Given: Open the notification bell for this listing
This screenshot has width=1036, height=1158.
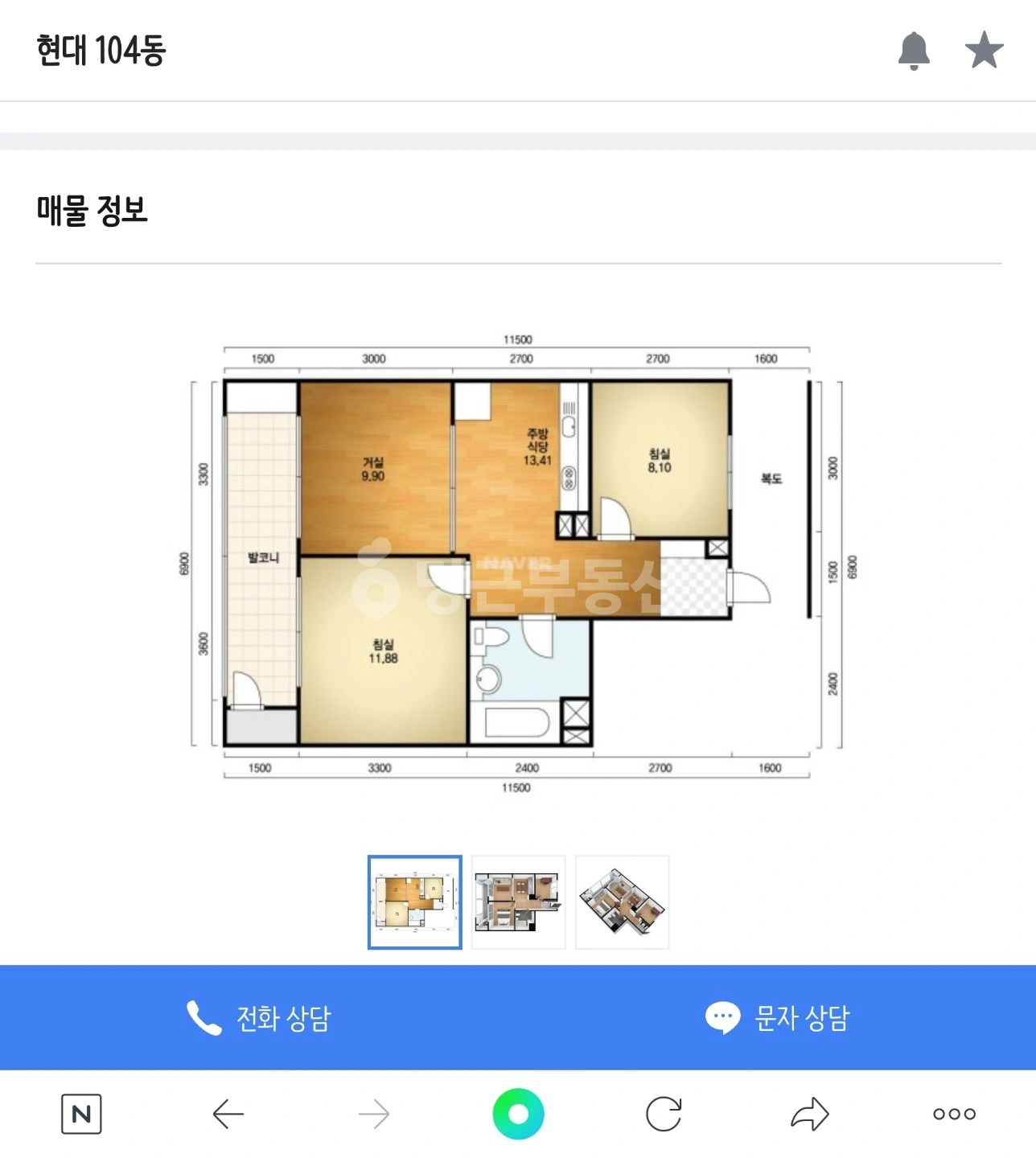Looking at the screenshot, I should tap(914, 50).
